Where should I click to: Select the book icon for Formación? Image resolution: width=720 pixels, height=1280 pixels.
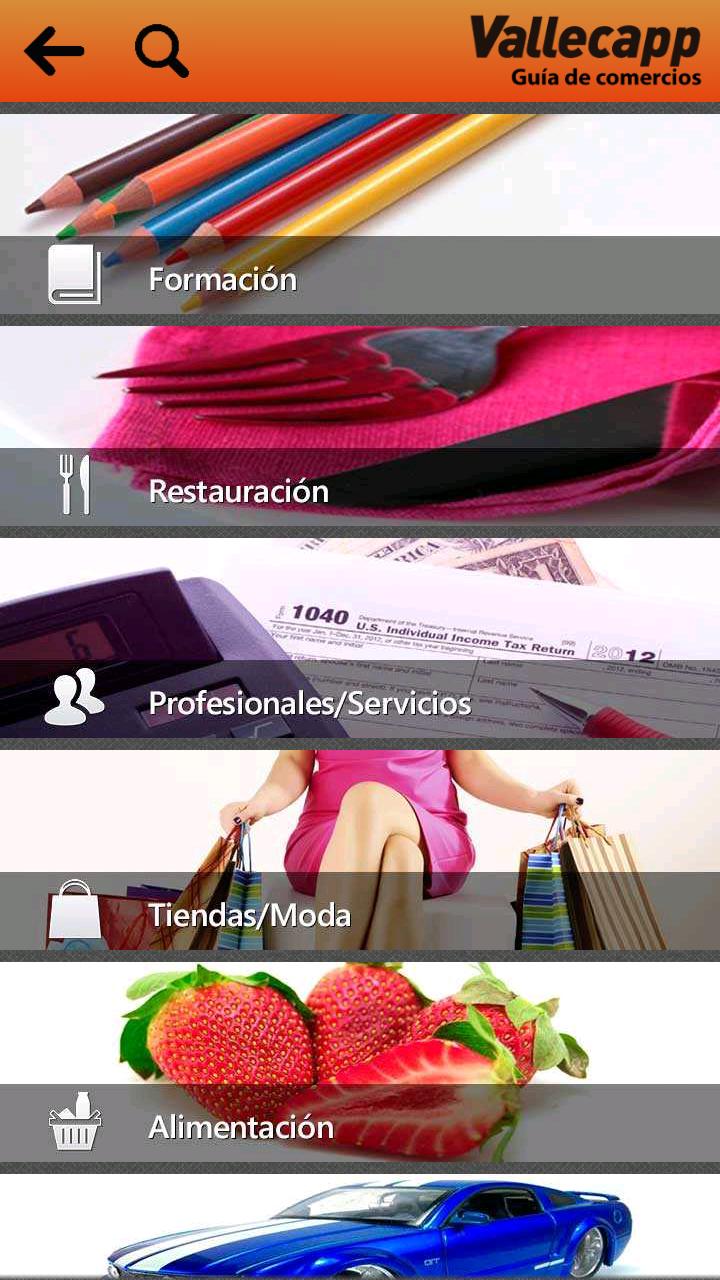[x=75, y=278]
